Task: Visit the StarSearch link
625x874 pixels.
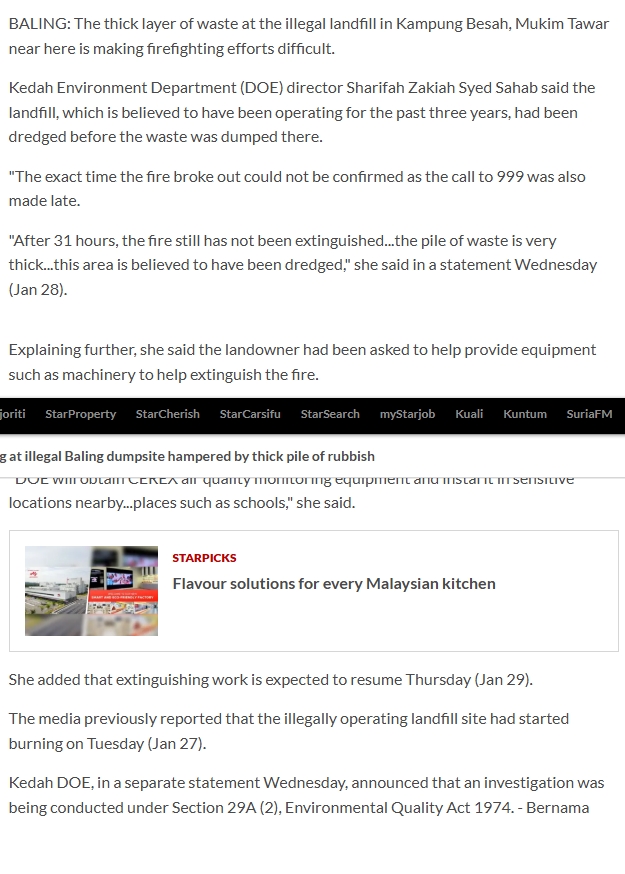Action: tap(330, 414)
